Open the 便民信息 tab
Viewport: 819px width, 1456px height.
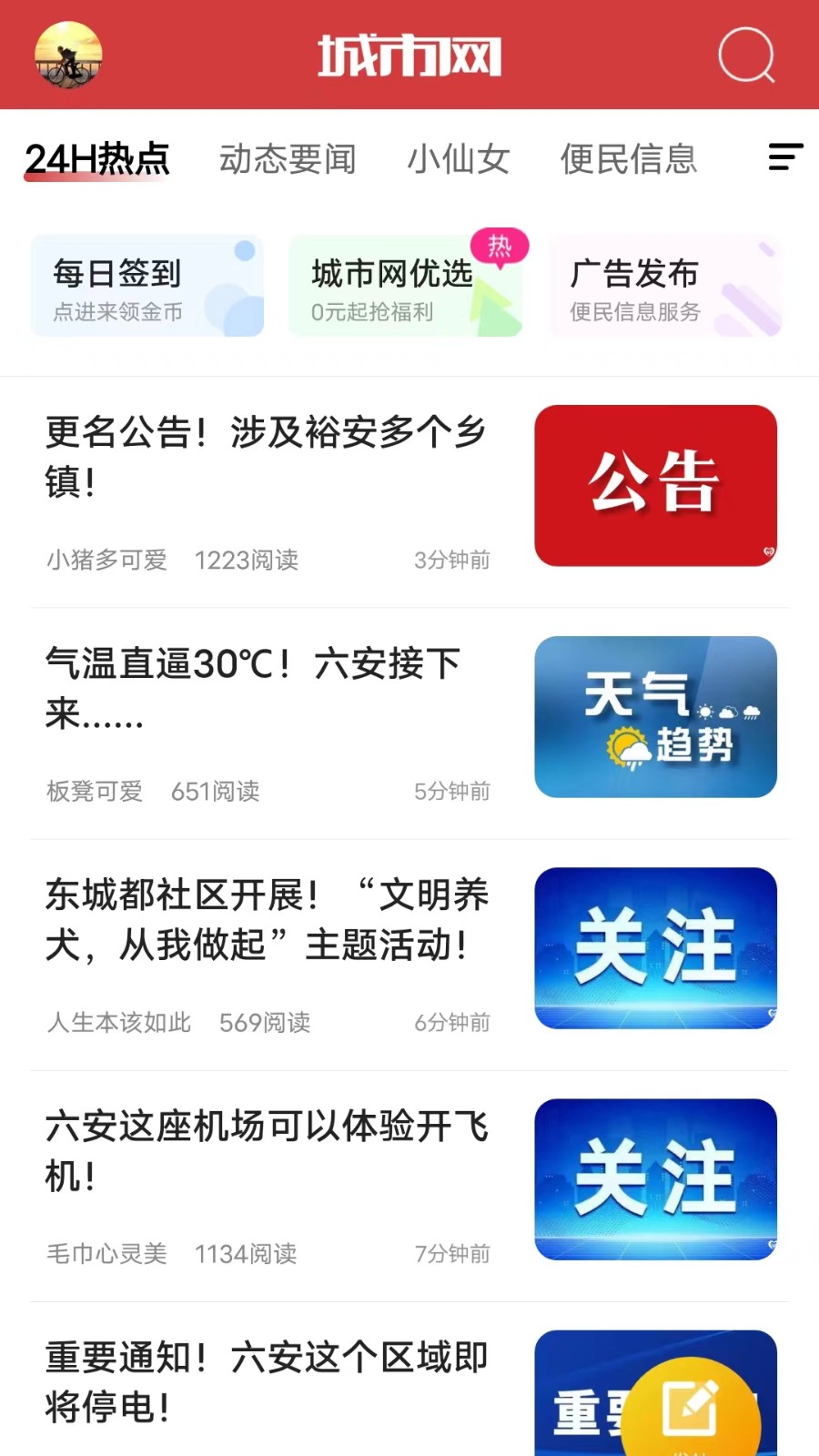coord(628,158)
